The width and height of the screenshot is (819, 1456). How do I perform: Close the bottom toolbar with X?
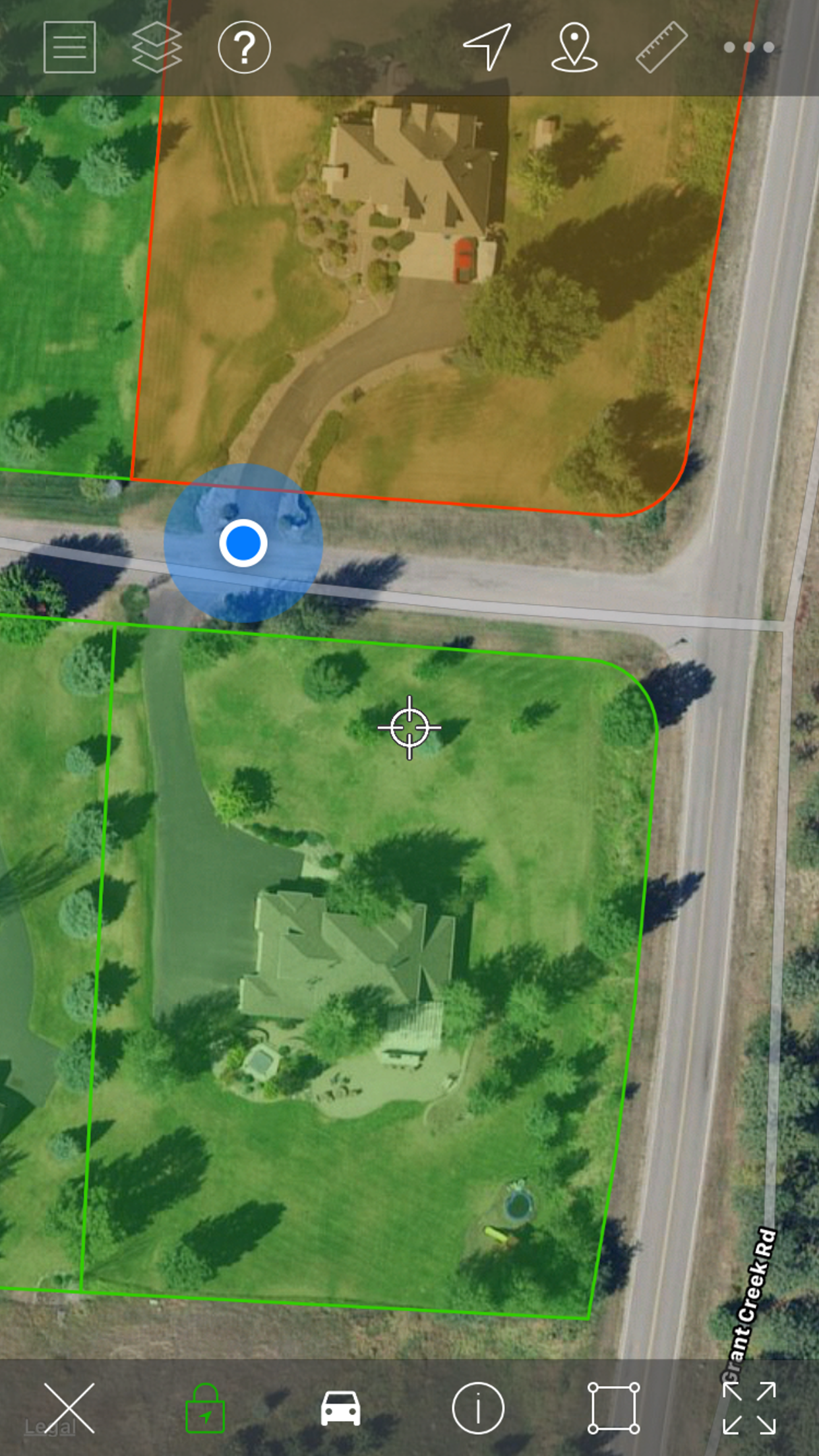tap(69, 1409)
